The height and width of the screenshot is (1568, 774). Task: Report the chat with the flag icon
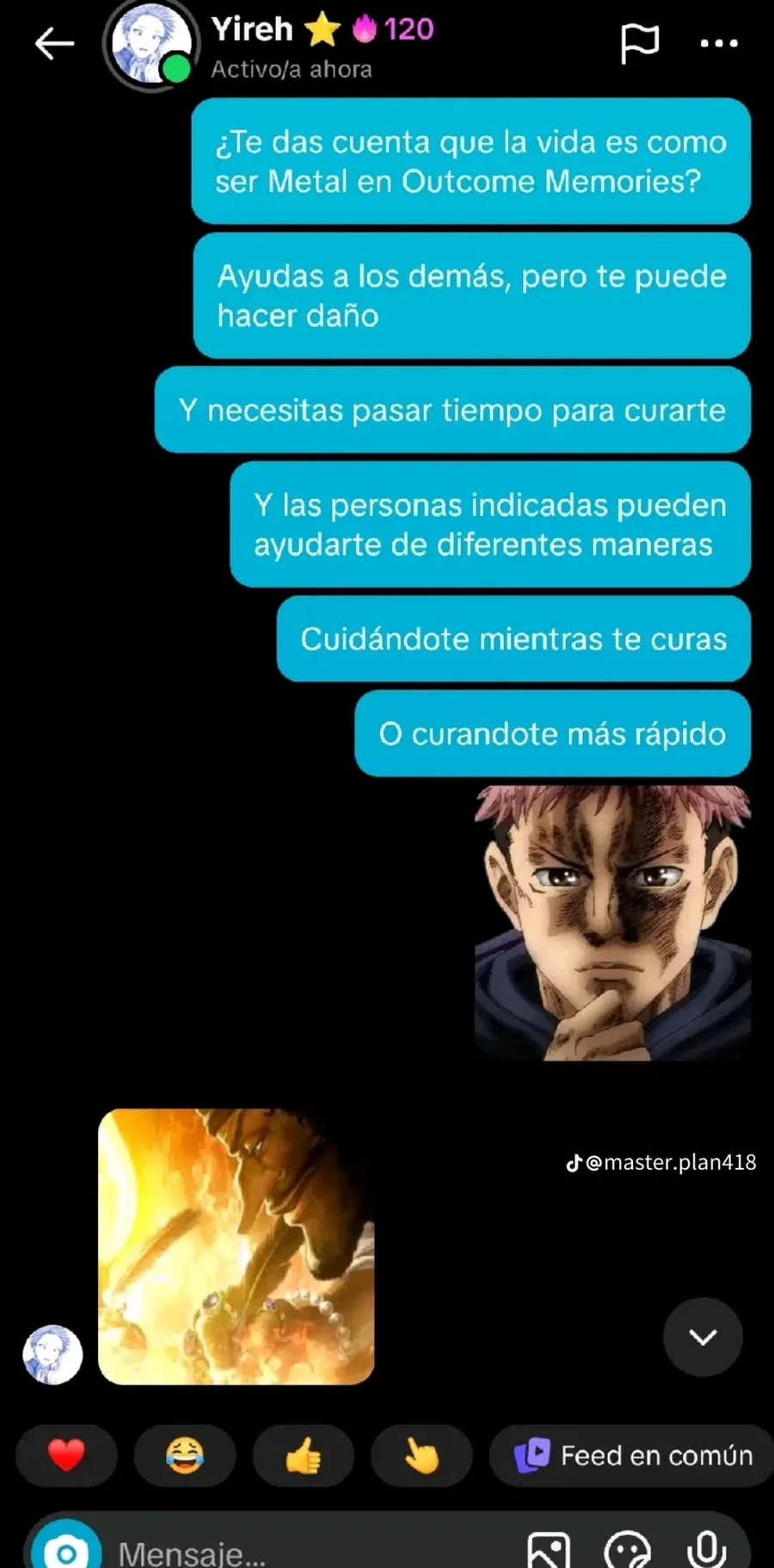640,43
